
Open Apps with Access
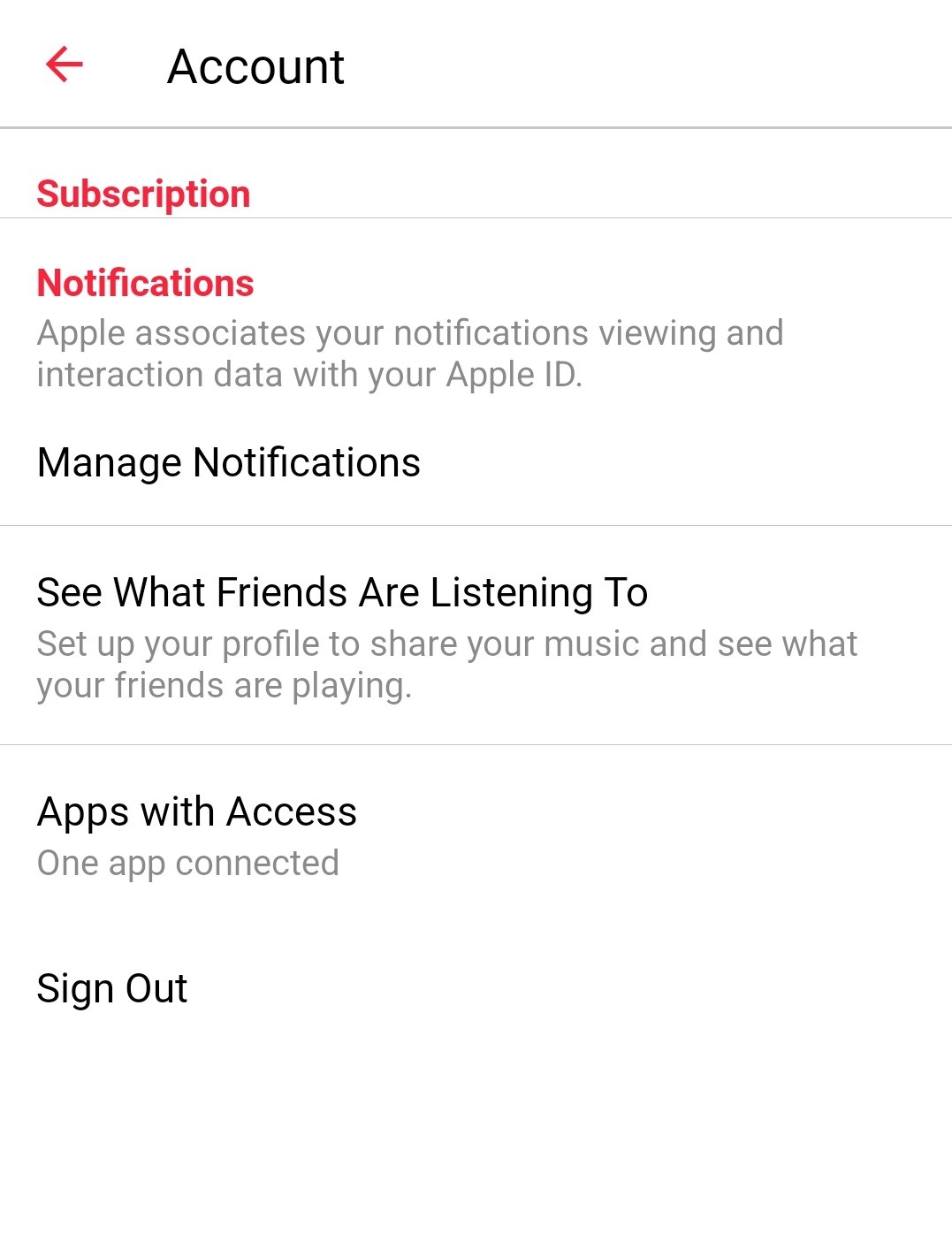[x=197, y=812]
